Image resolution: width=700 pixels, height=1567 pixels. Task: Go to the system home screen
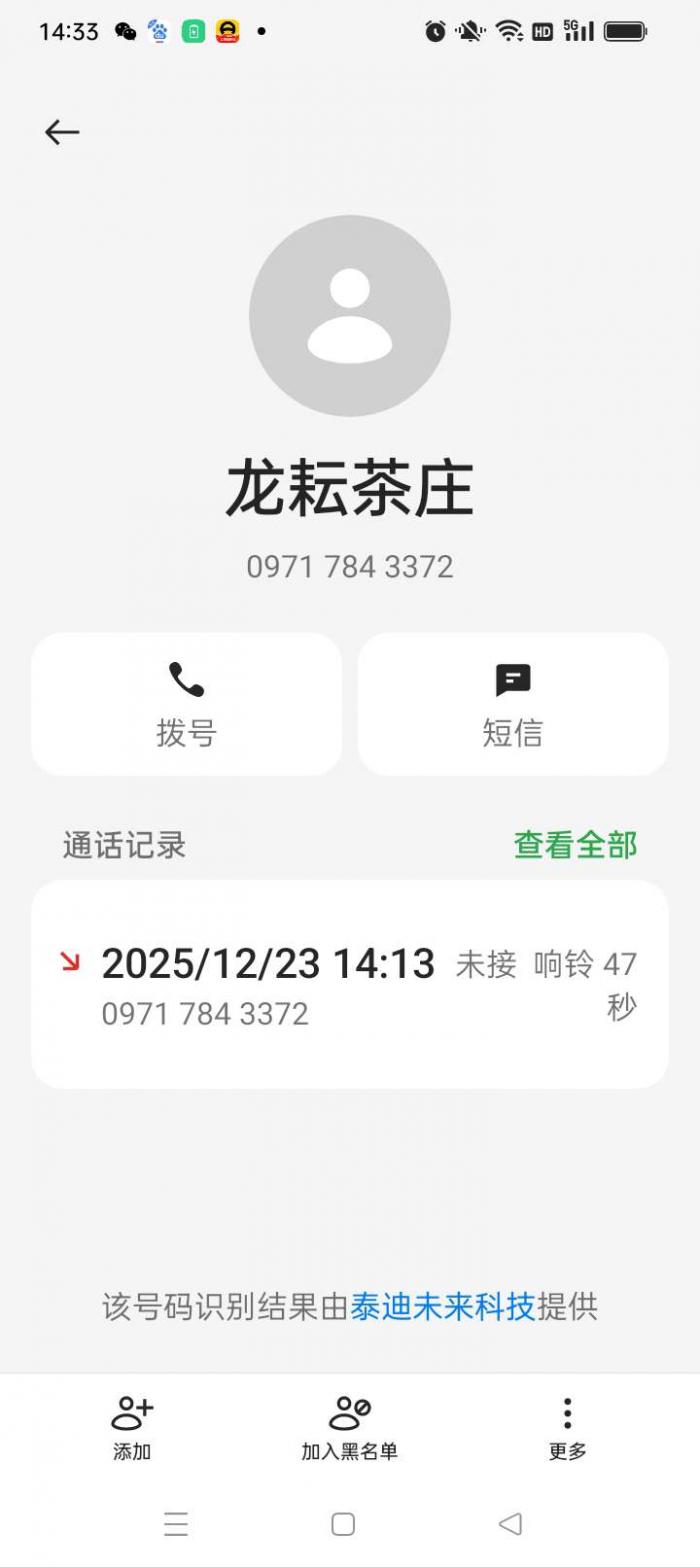[343, 1524]
